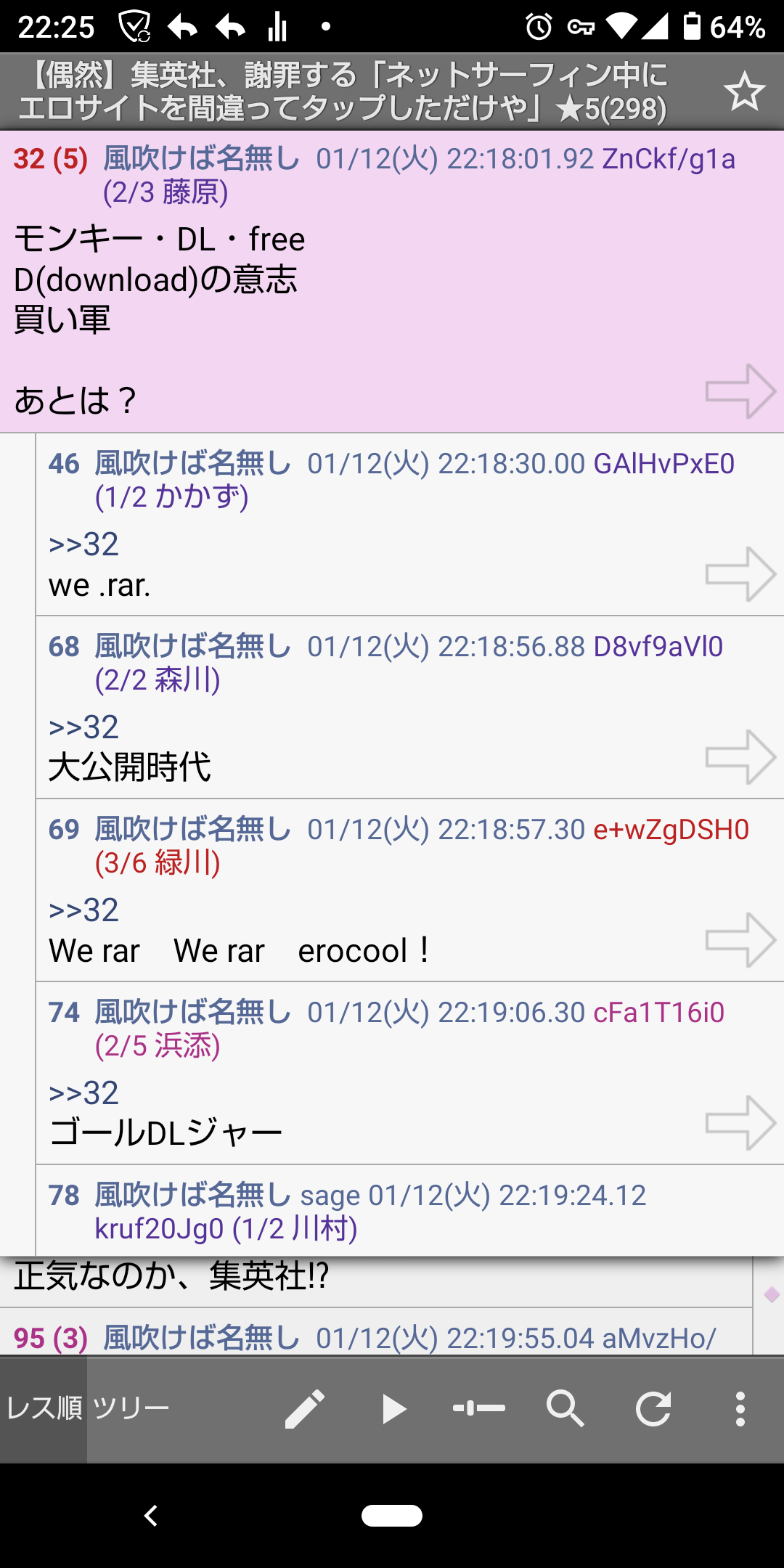
Task: Go back with the system back button
Action: pyautogui.click(x=151, y=1516)
